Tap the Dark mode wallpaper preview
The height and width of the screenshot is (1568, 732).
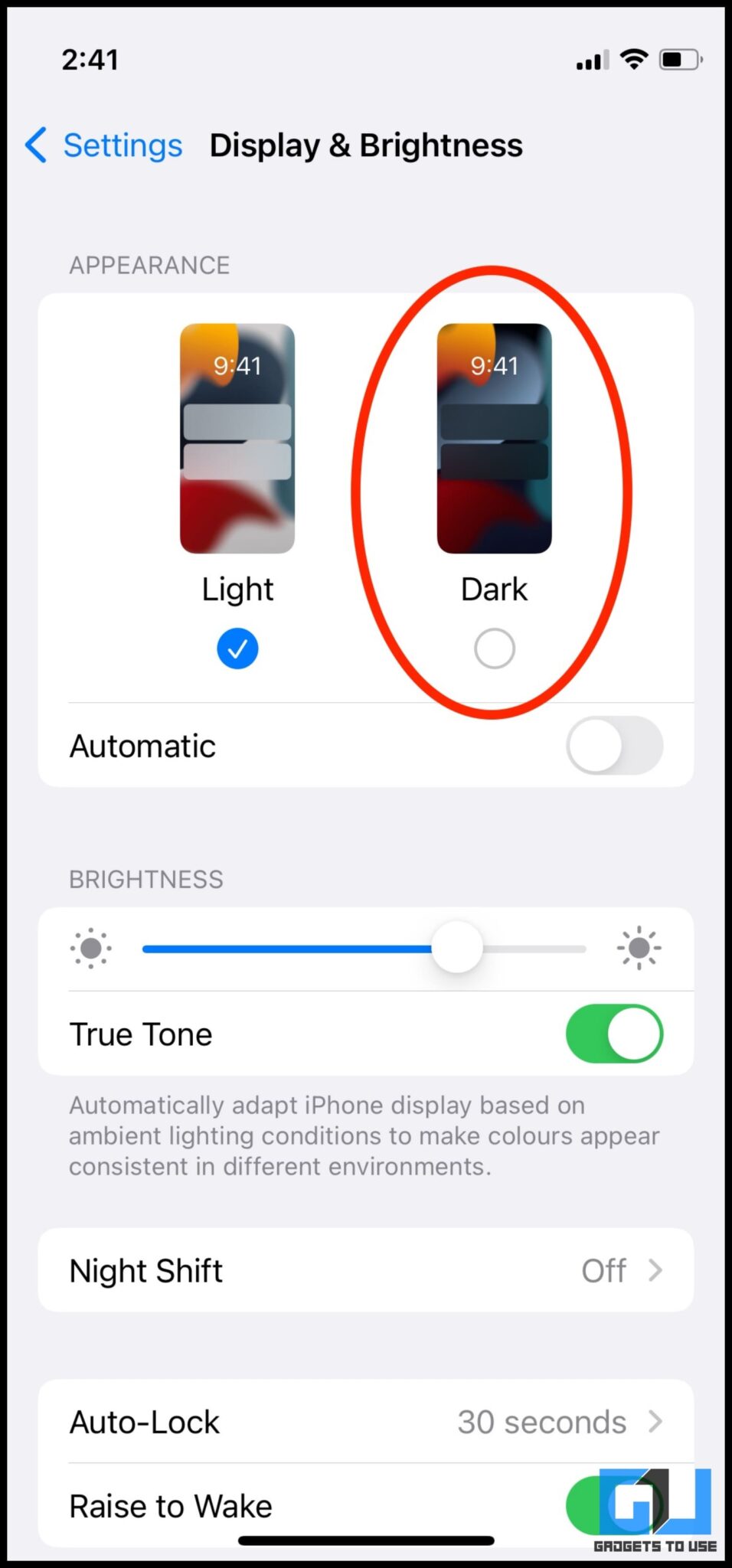[x=494, y=439]
